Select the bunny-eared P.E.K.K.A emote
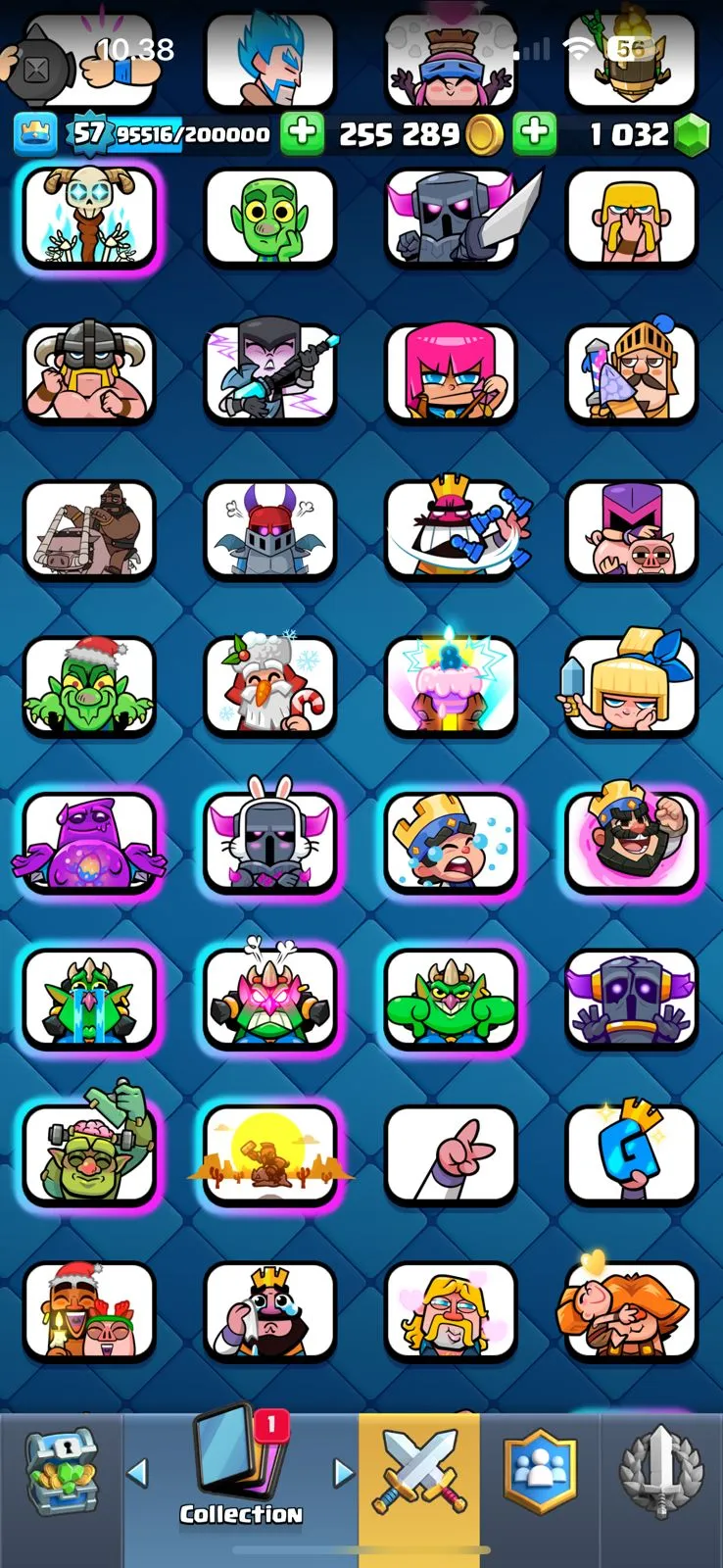Image resolution: width=723 pixels, height=1568 pixels. [269, 843]
